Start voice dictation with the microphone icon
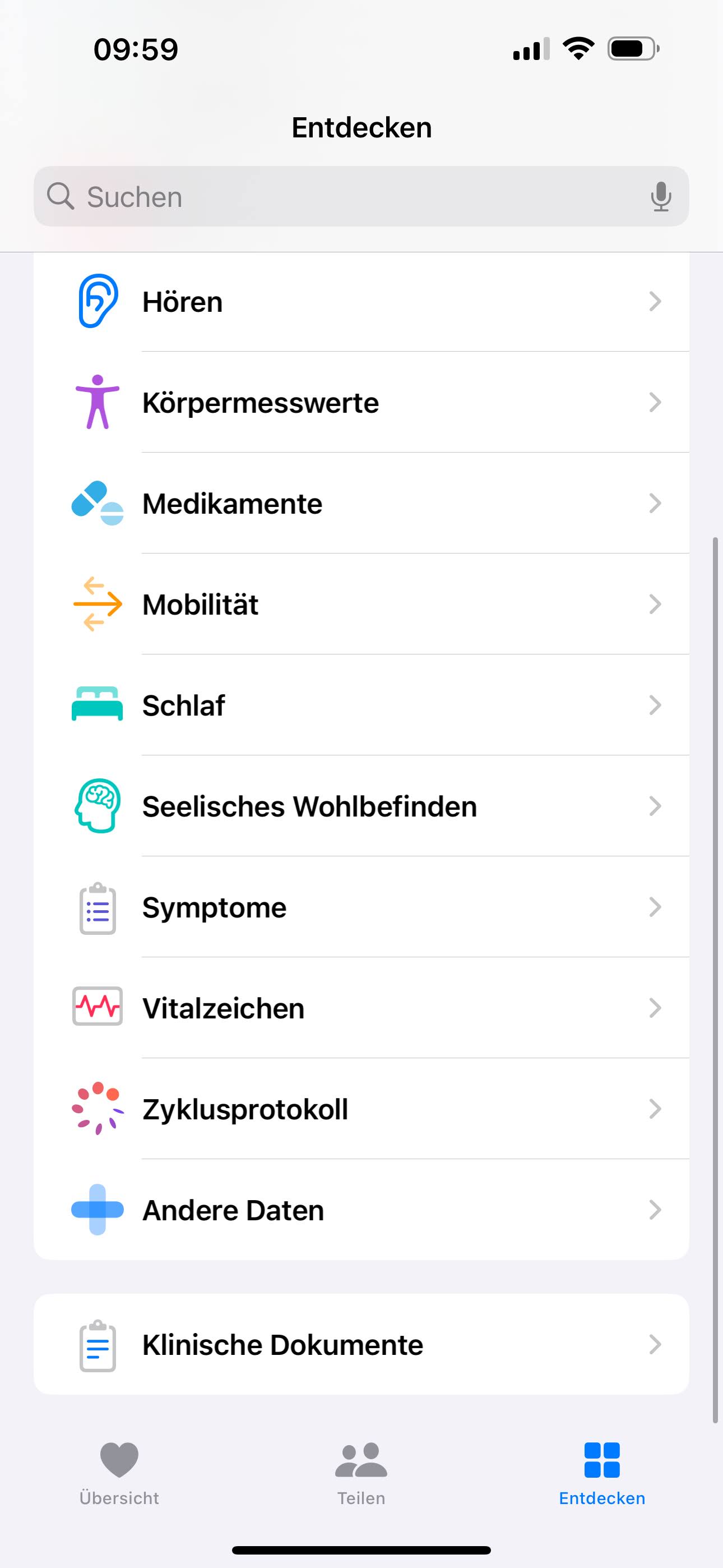Screen dimensions: 723x1568 tap(660, 197)
